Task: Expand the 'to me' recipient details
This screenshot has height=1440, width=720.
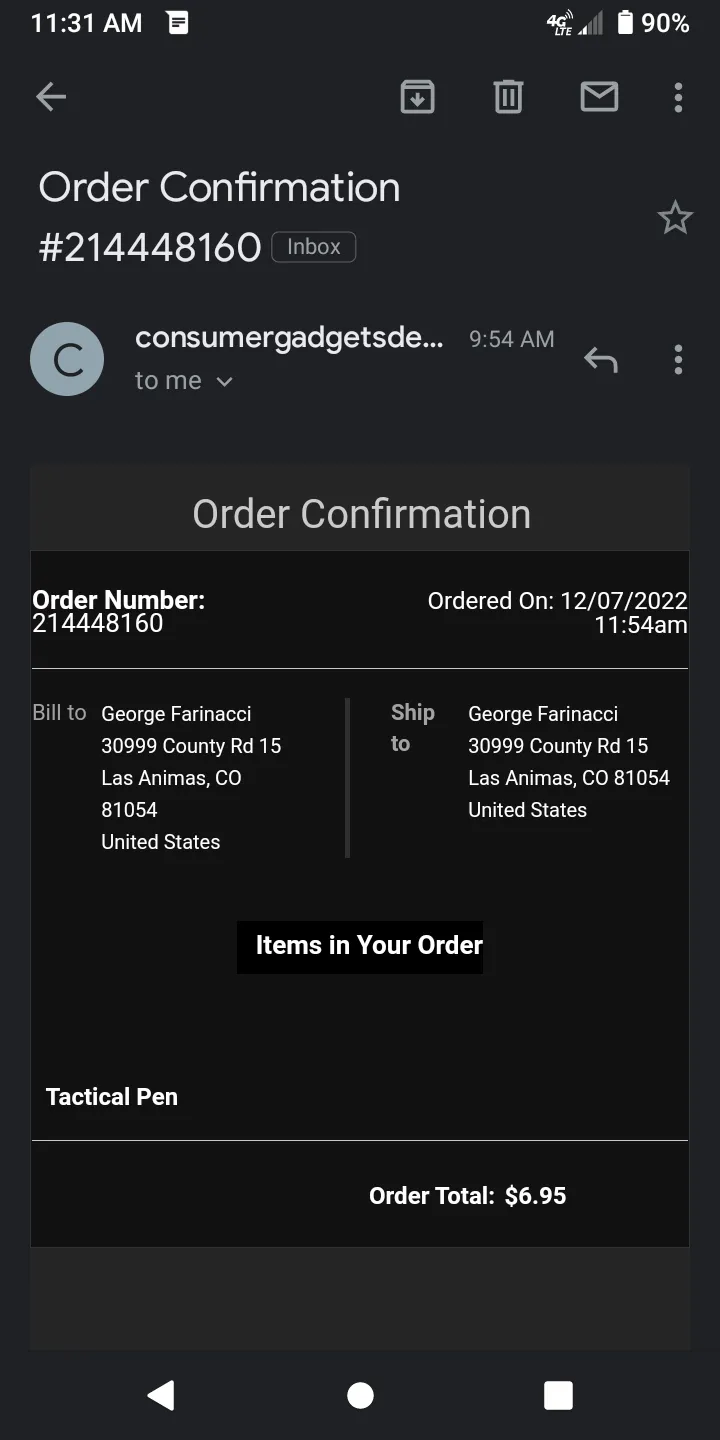Action: (x=183, y=381)
